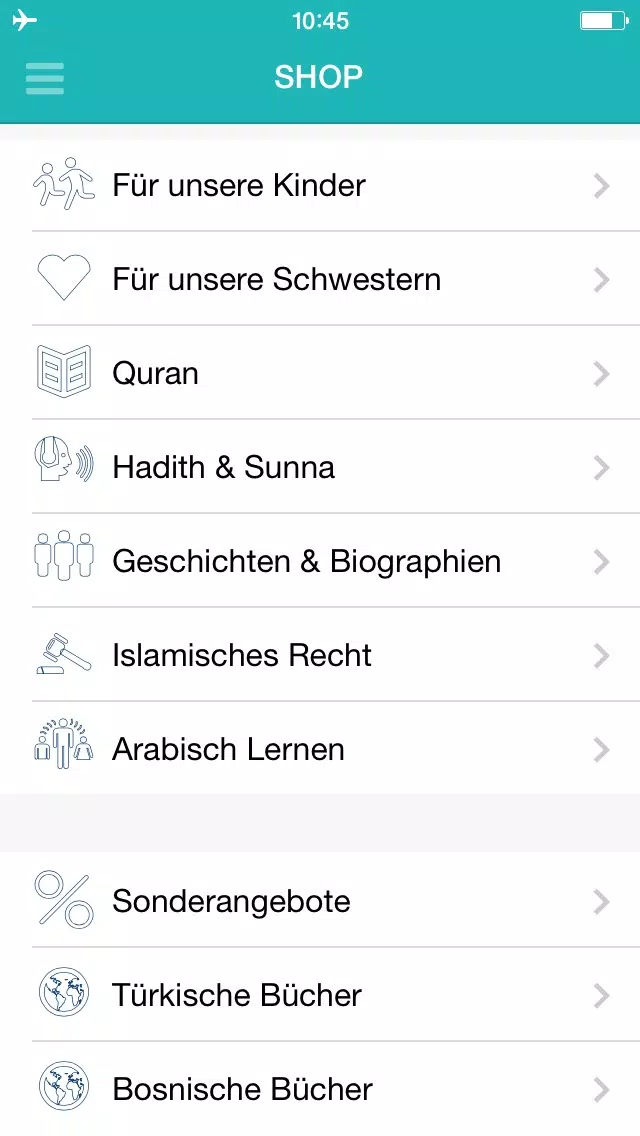
Task: Choose Bosnische Bücher
Action: pyautogui.click(x=320, y=1089)
